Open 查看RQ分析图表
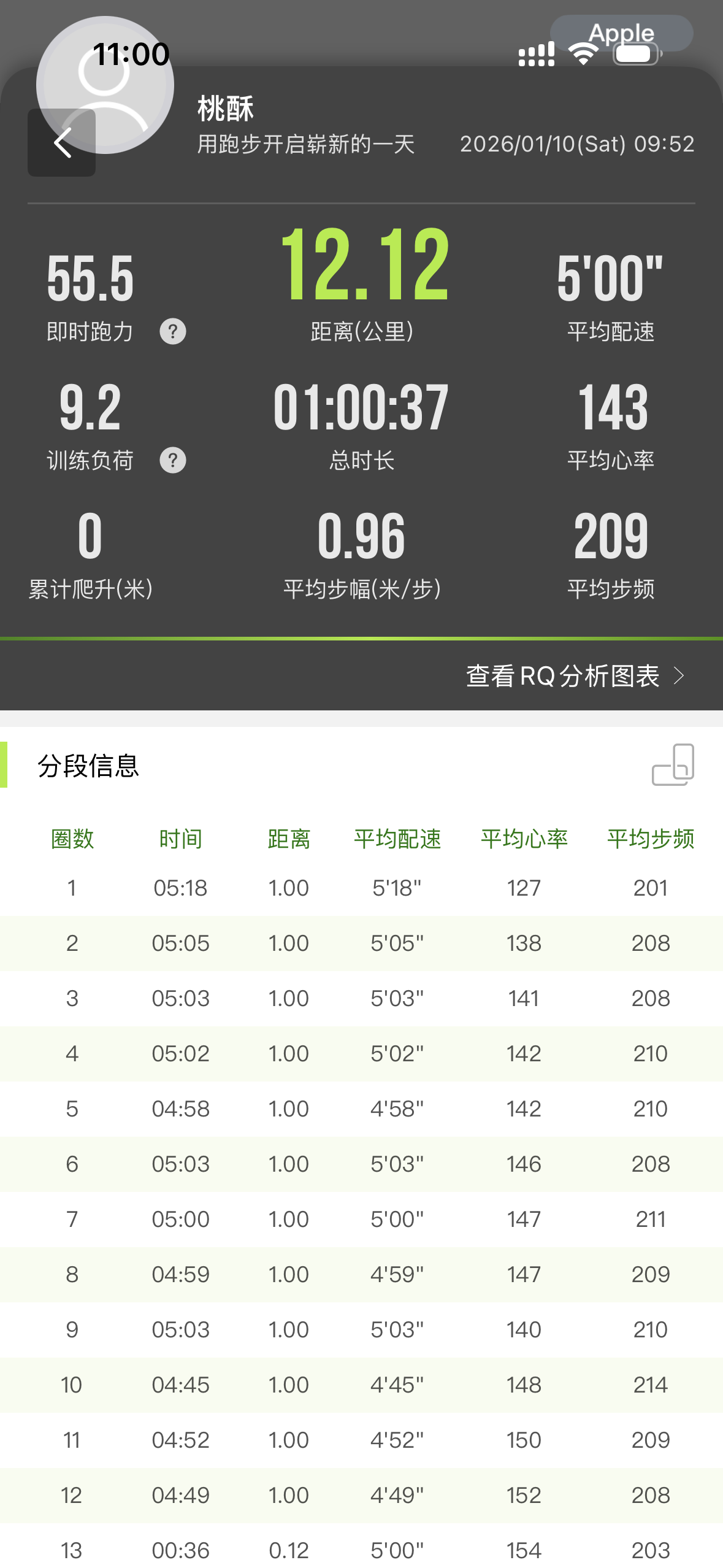This screenshot has height=1568, width=723. pos(575,676)
